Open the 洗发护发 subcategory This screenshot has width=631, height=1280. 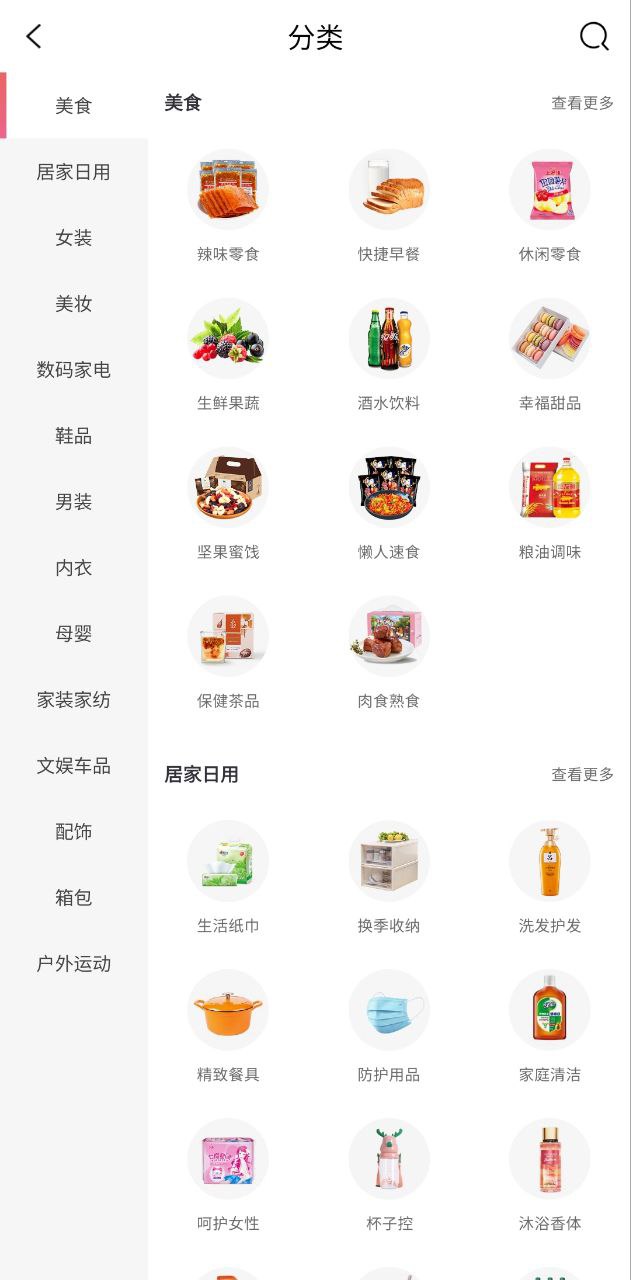[550, 879]
